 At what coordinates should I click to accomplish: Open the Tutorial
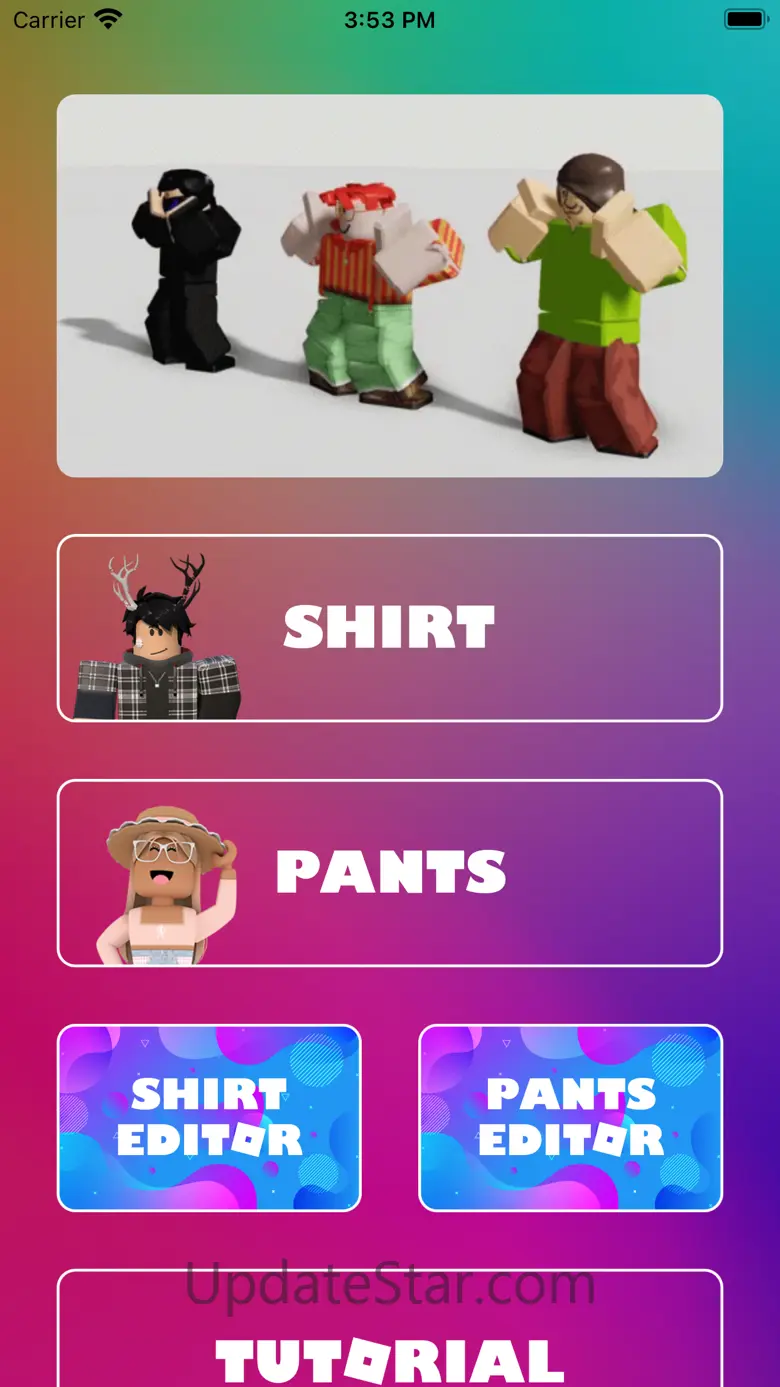tap(389, 1329)
